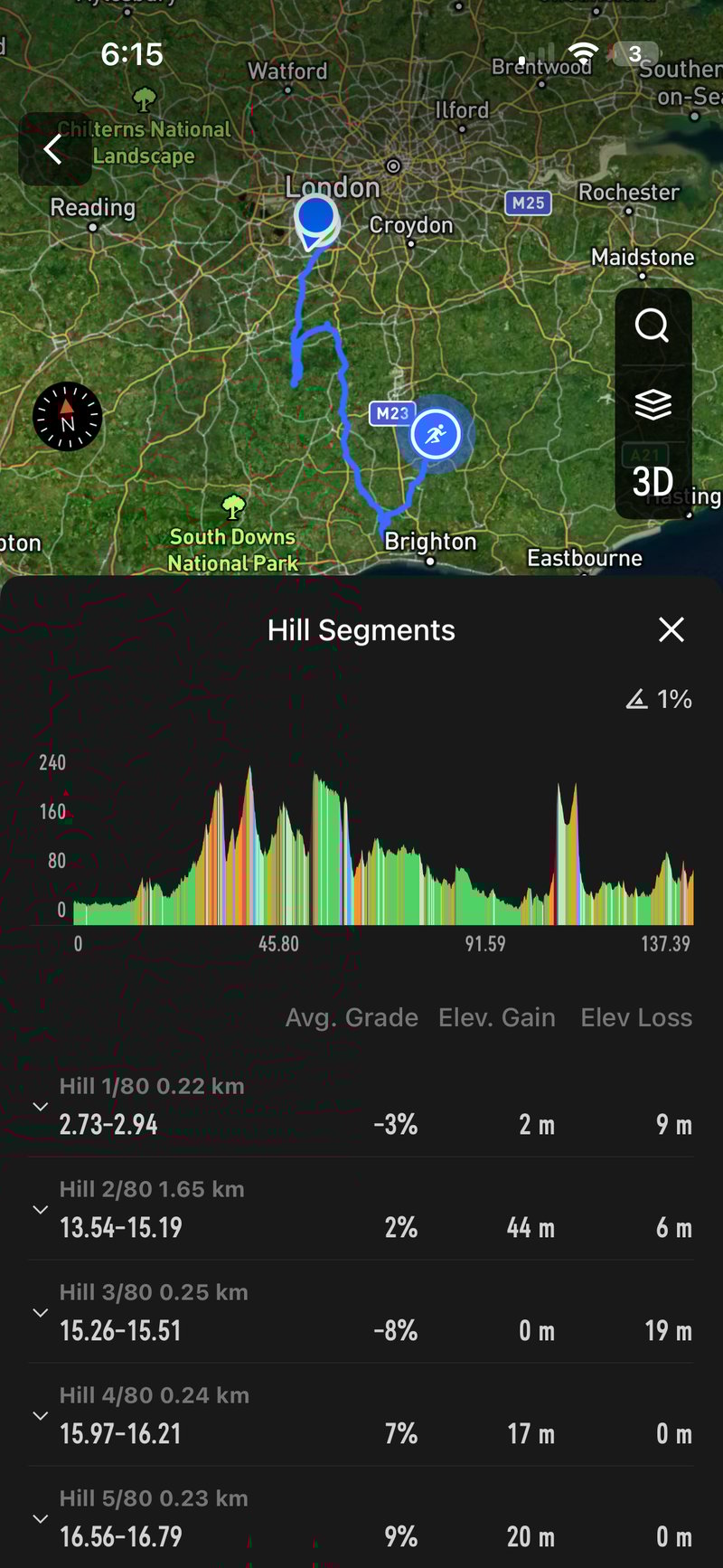723x1568 pixels.
Task: Click the grade percentage indicator icon
Action: (638, 698)
